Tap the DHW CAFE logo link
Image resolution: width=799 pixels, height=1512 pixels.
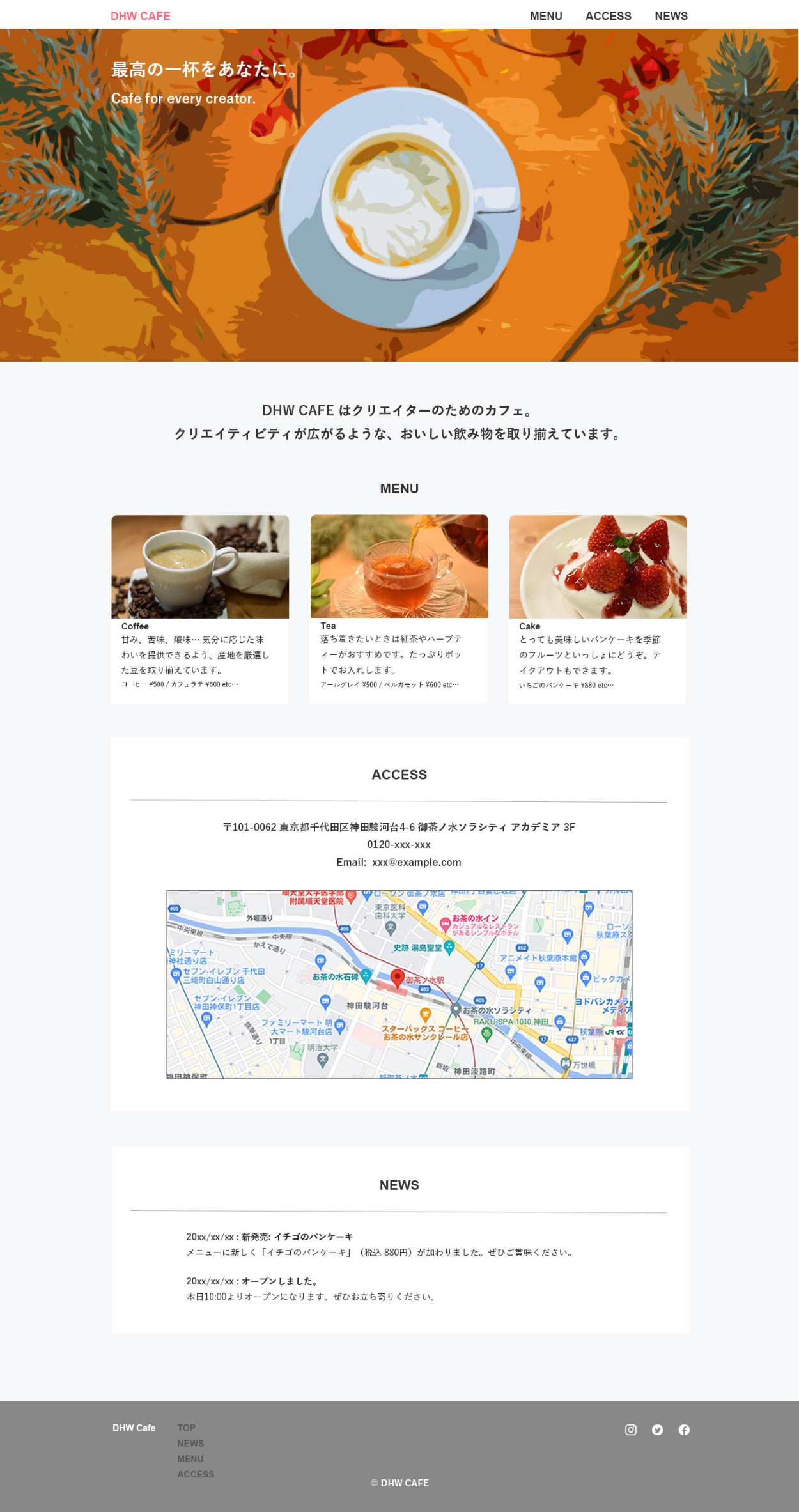click(140, 16)
